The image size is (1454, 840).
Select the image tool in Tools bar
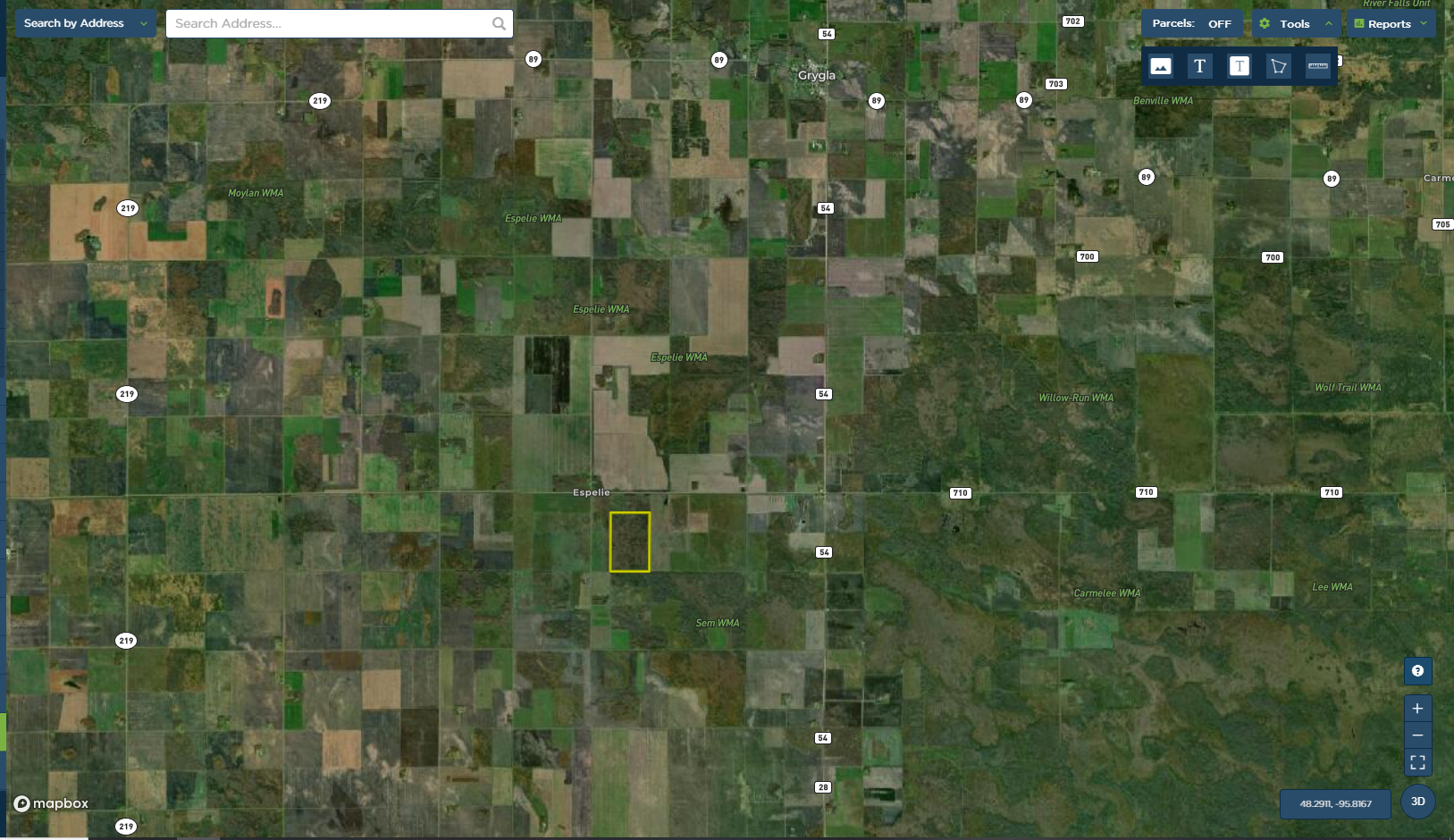[1161, 66]
